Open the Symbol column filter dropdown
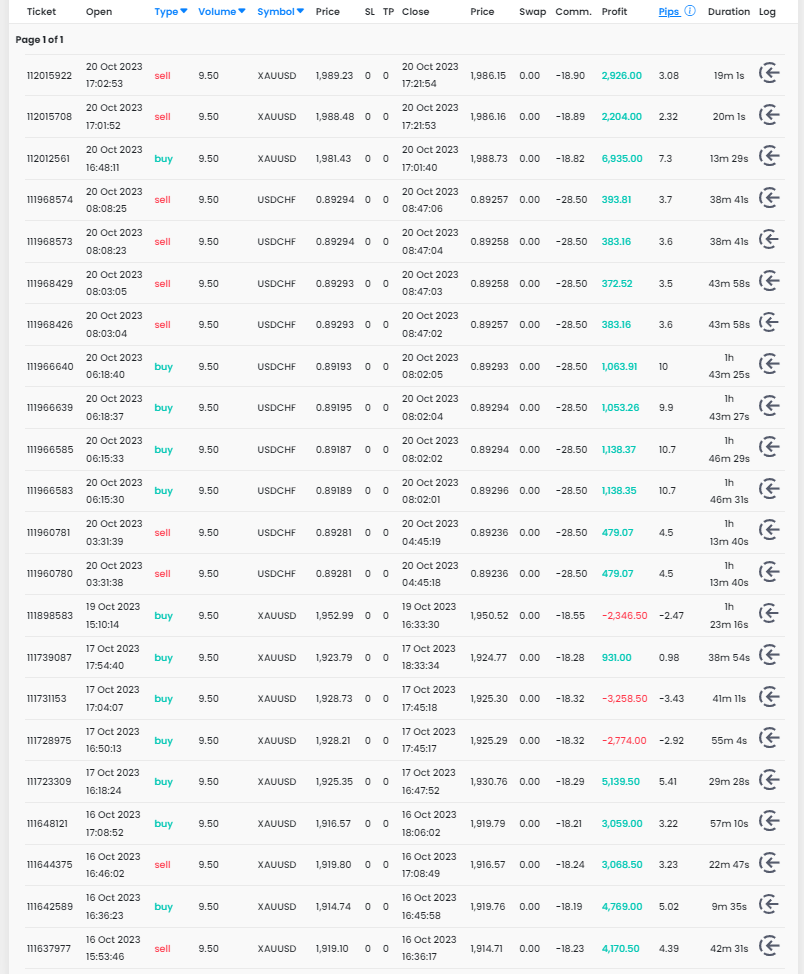This screenshot has height=974, width=804. coord(280,12)
